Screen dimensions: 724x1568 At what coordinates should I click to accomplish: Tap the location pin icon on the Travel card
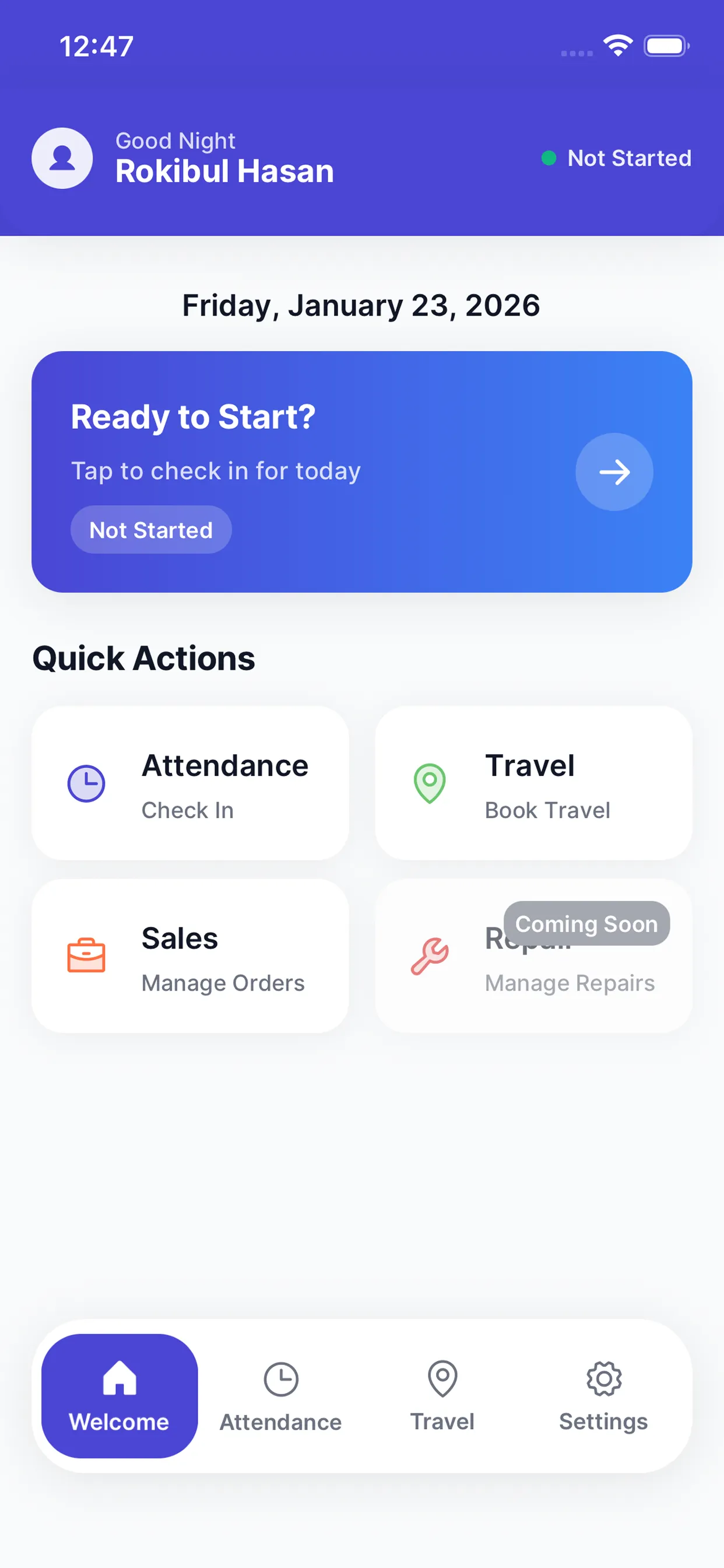tap(430, 783)
